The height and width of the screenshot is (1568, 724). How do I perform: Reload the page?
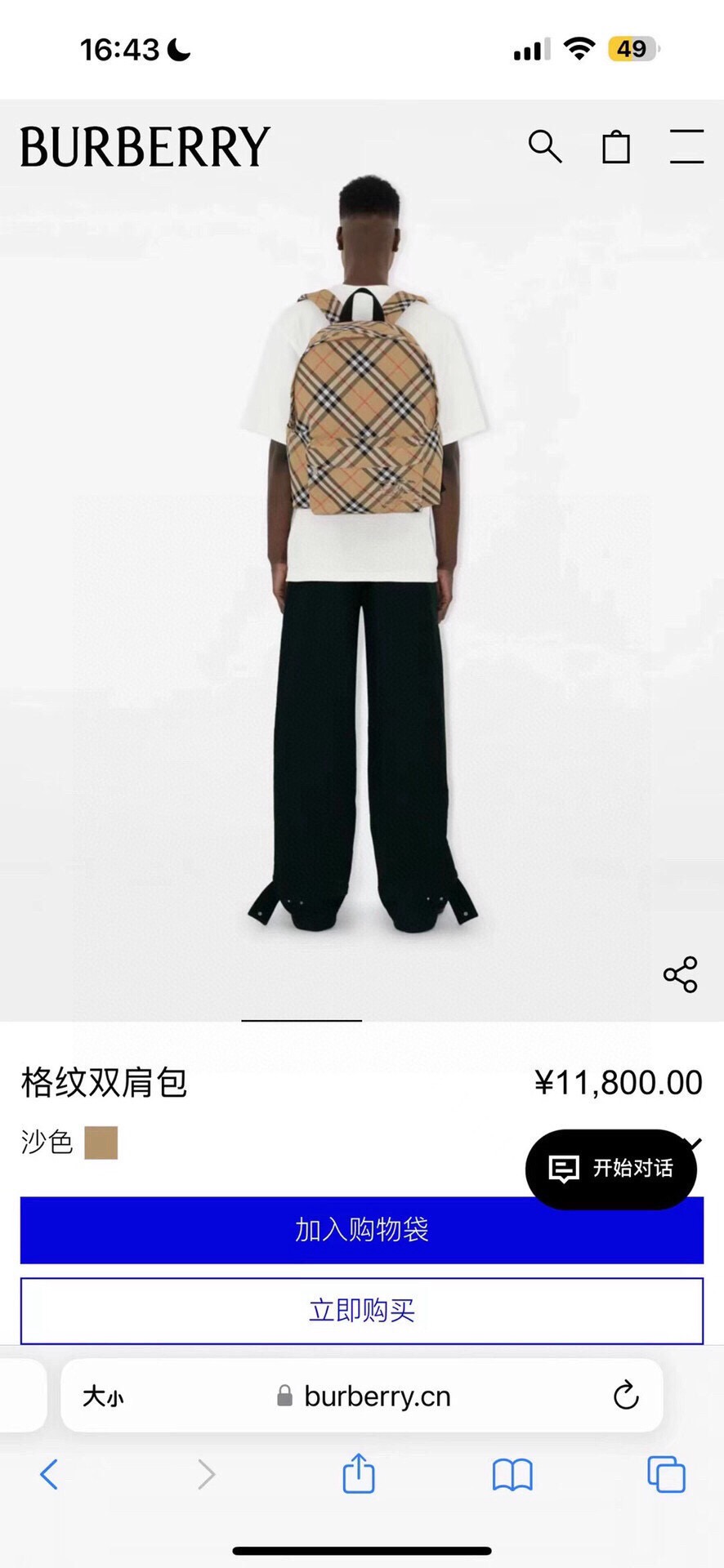(626, 1396)
